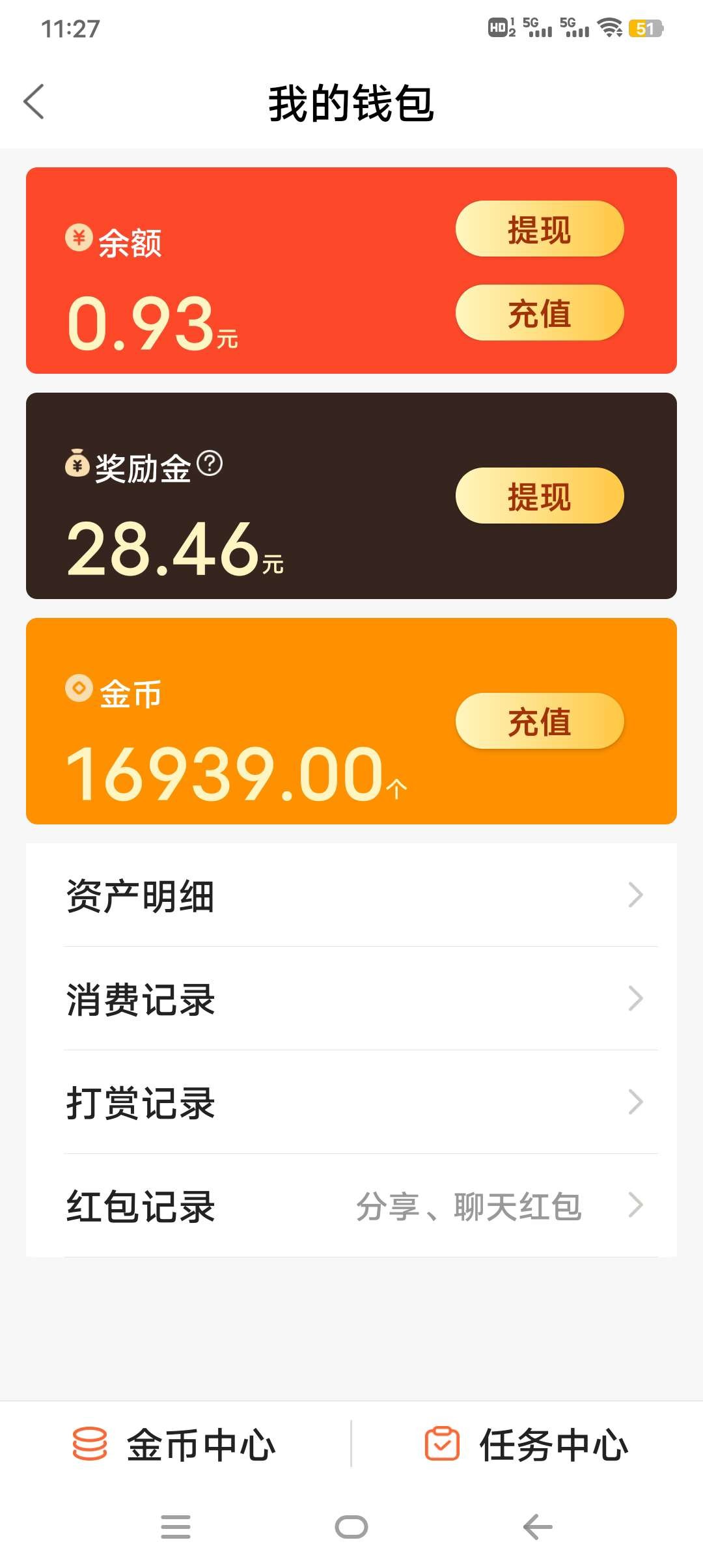Tap the system home button
Viewport: 703px width, 1568px height.
[x=351, y=1527]
